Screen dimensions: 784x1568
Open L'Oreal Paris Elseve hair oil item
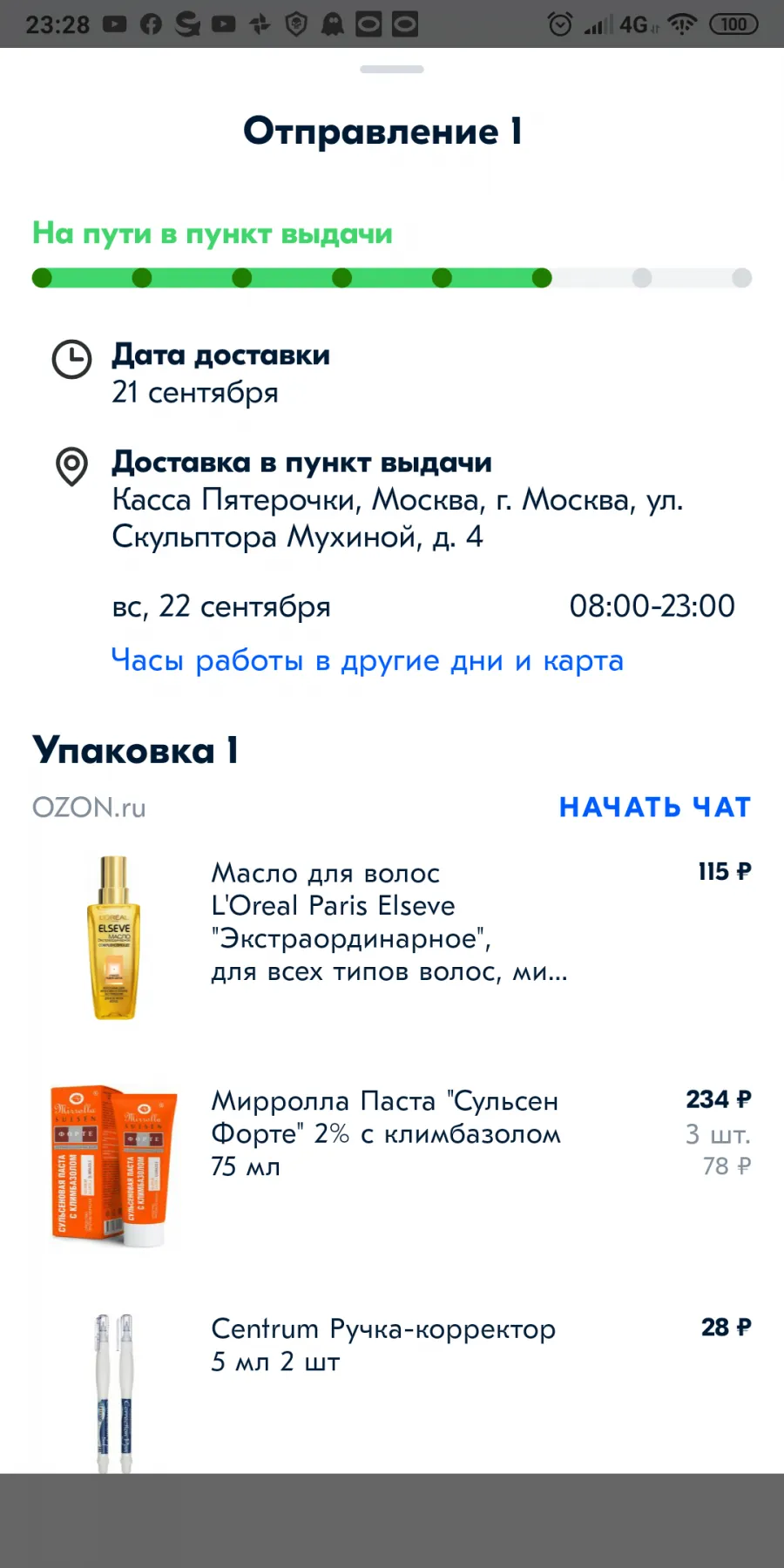coord(392,937)
